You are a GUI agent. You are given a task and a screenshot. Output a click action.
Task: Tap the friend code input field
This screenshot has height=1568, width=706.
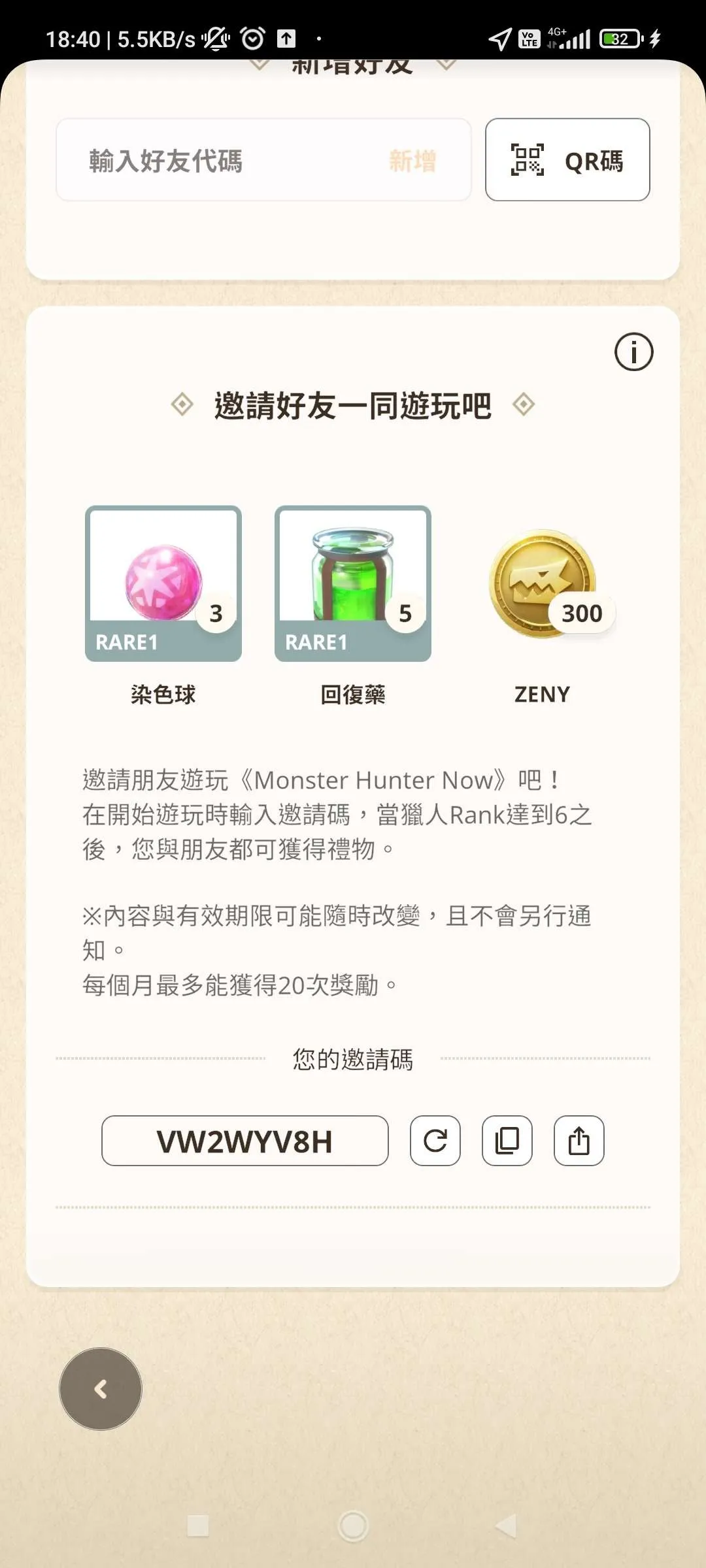[x=216, y=161]
